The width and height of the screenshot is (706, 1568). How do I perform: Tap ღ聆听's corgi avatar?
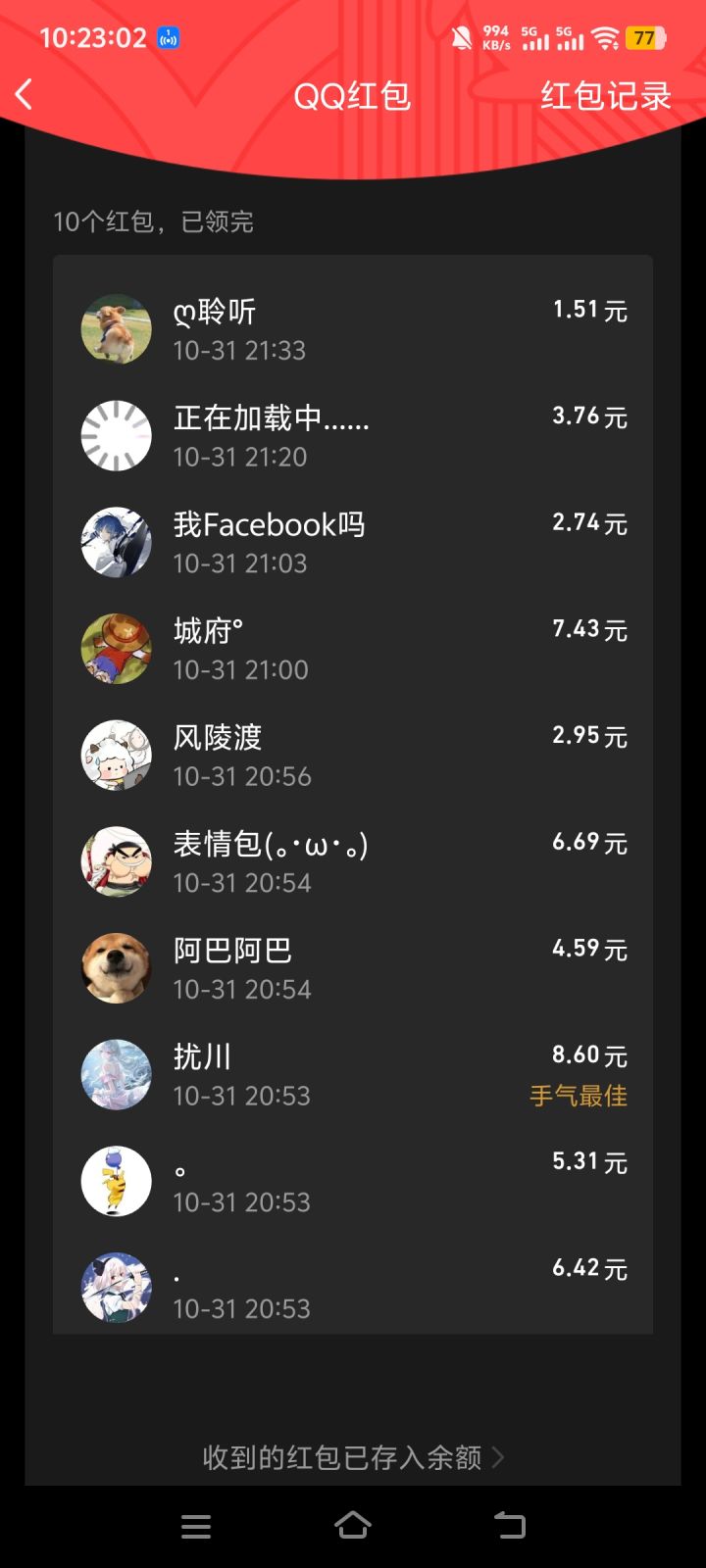[116, 328]
